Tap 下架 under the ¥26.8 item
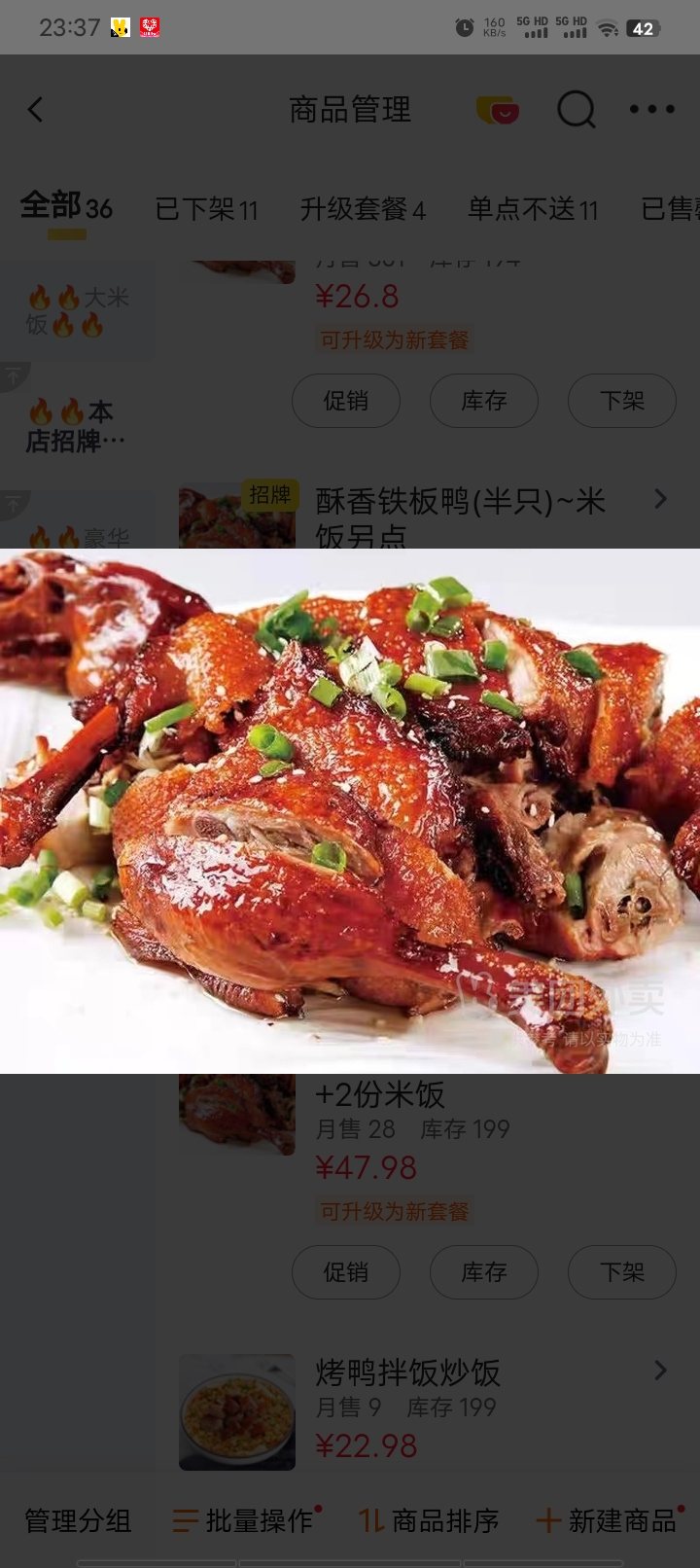Image resolution: width=700 pixels, height=1568 pixels. 622,401
